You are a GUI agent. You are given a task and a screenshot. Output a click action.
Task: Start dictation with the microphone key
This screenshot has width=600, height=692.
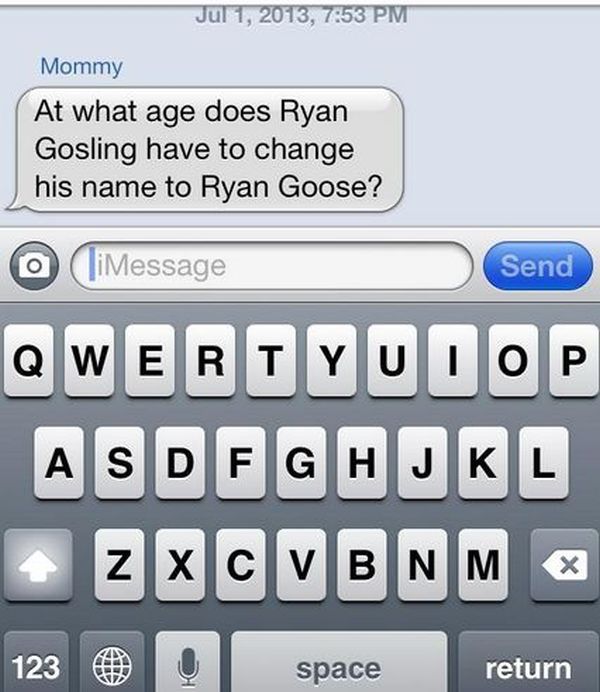(188, 664)
